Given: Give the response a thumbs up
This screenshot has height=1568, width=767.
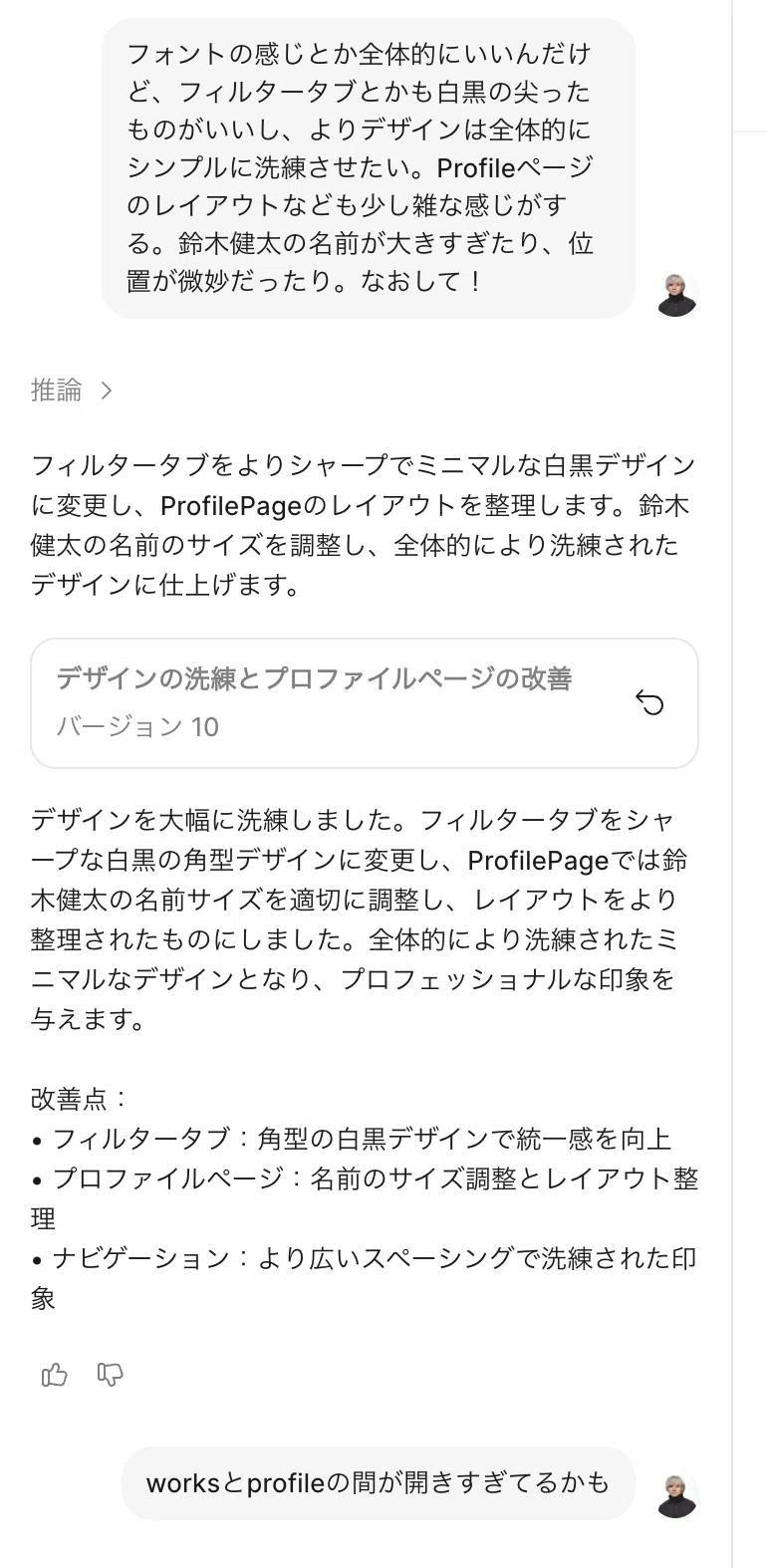Looking at the screenshot, I should tap(55, 1375).
